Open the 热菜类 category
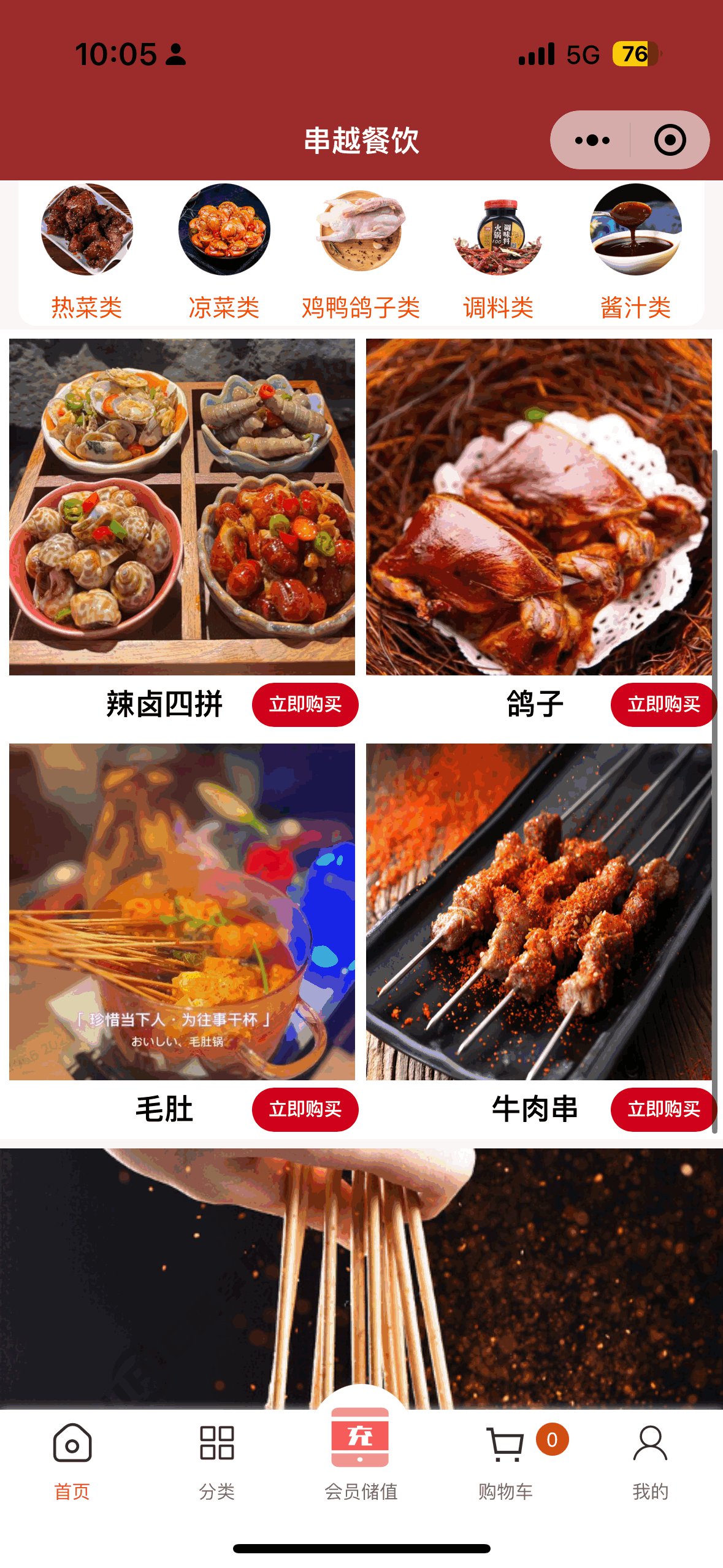Screen dimensions: 723x1568 point(86,252)
